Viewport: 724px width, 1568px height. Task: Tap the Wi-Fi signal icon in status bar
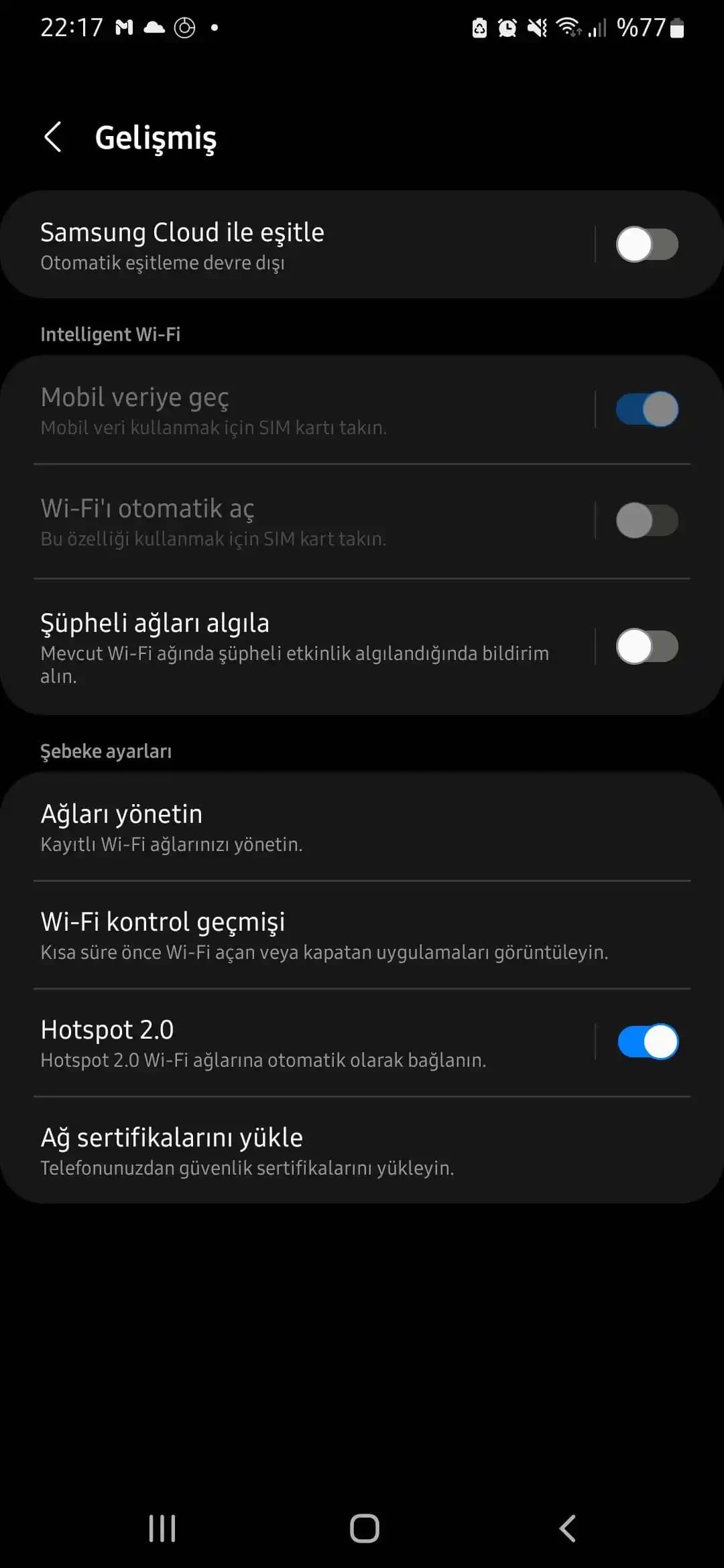(x=566, y=27)
